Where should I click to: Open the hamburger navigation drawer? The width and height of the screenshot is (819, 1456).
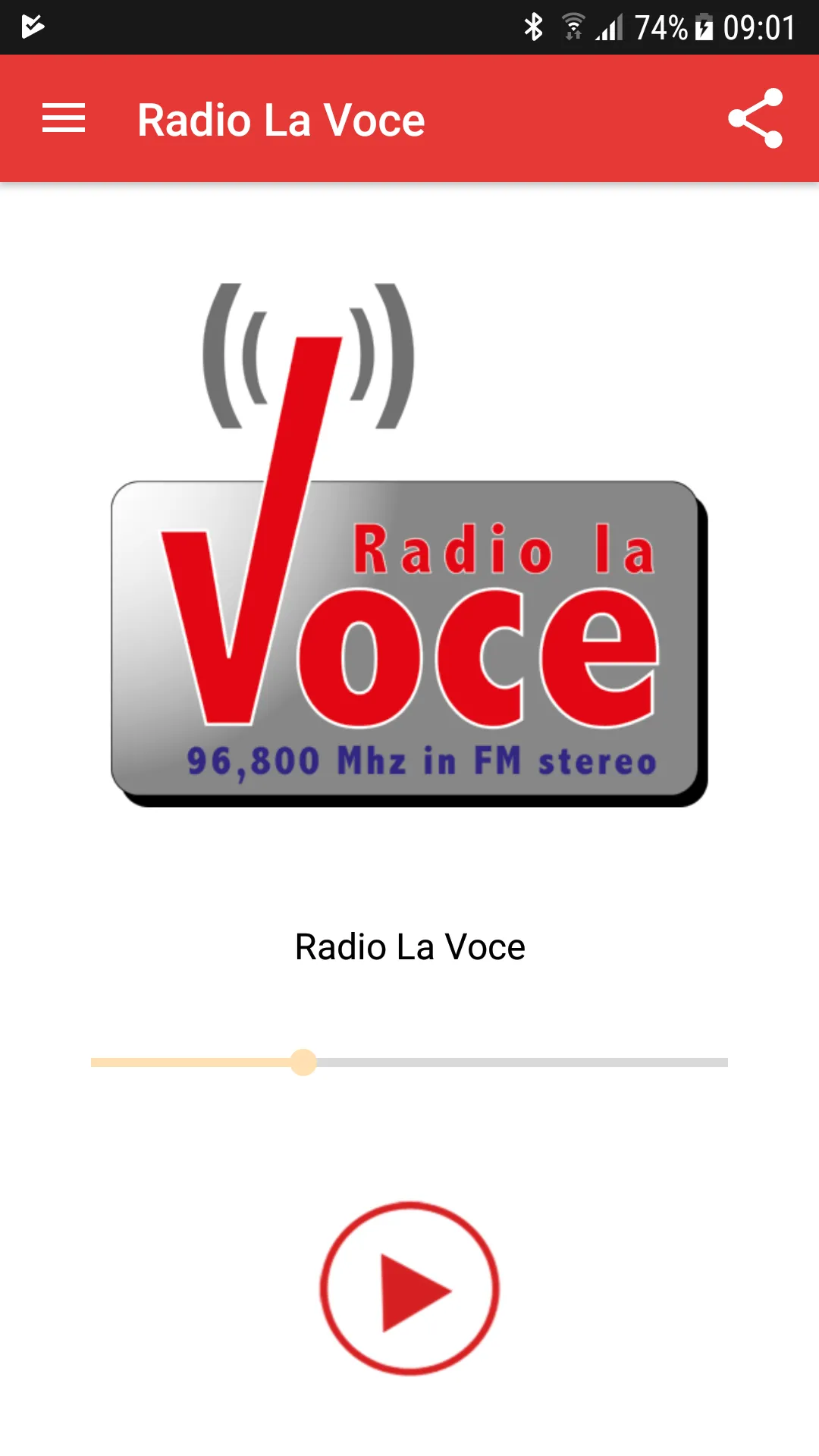coord(64,118)
